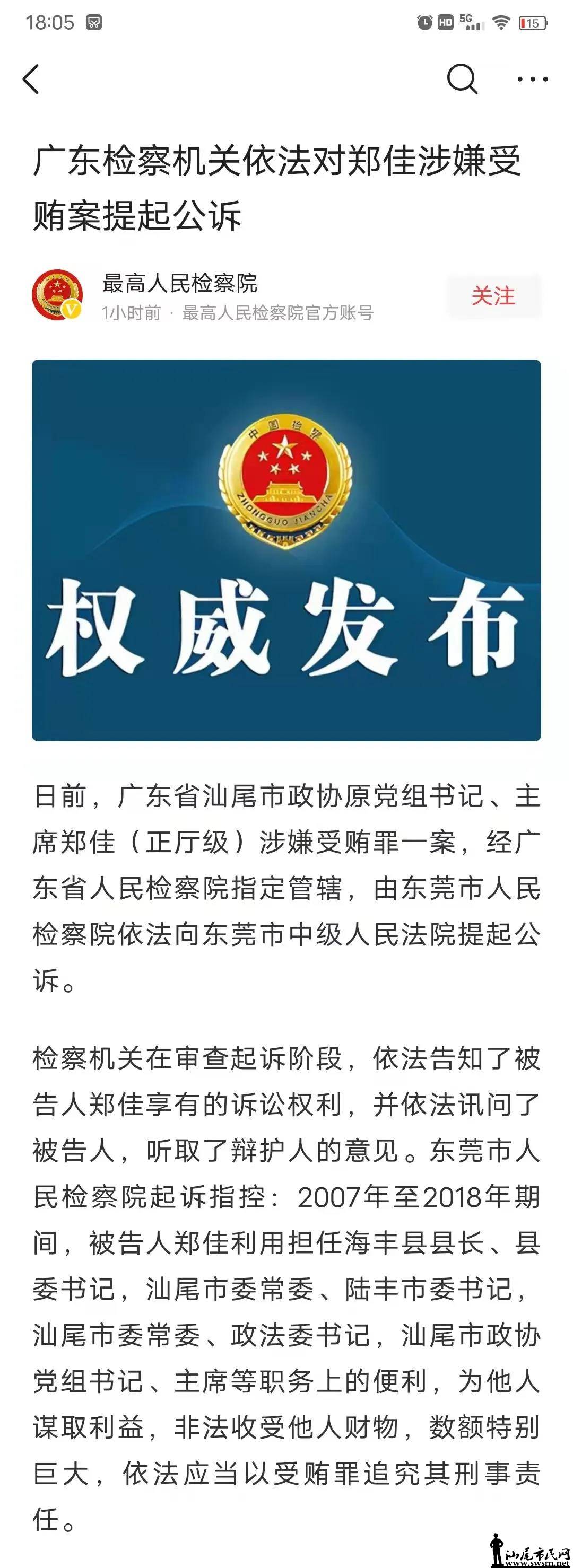Open the search magnifier icon
Viewport: 573px width, 1568px height.
click(462, 79)
